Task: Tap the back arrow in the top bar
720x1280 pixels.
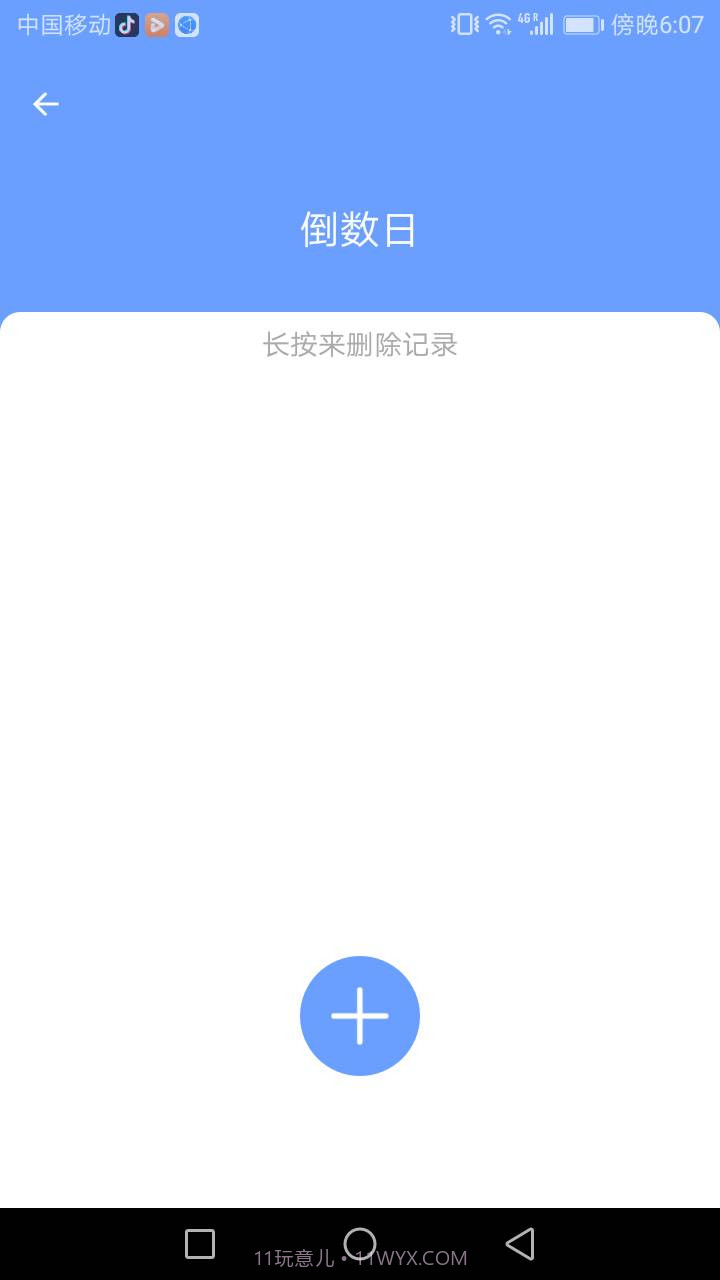Action: coord(45,104)
